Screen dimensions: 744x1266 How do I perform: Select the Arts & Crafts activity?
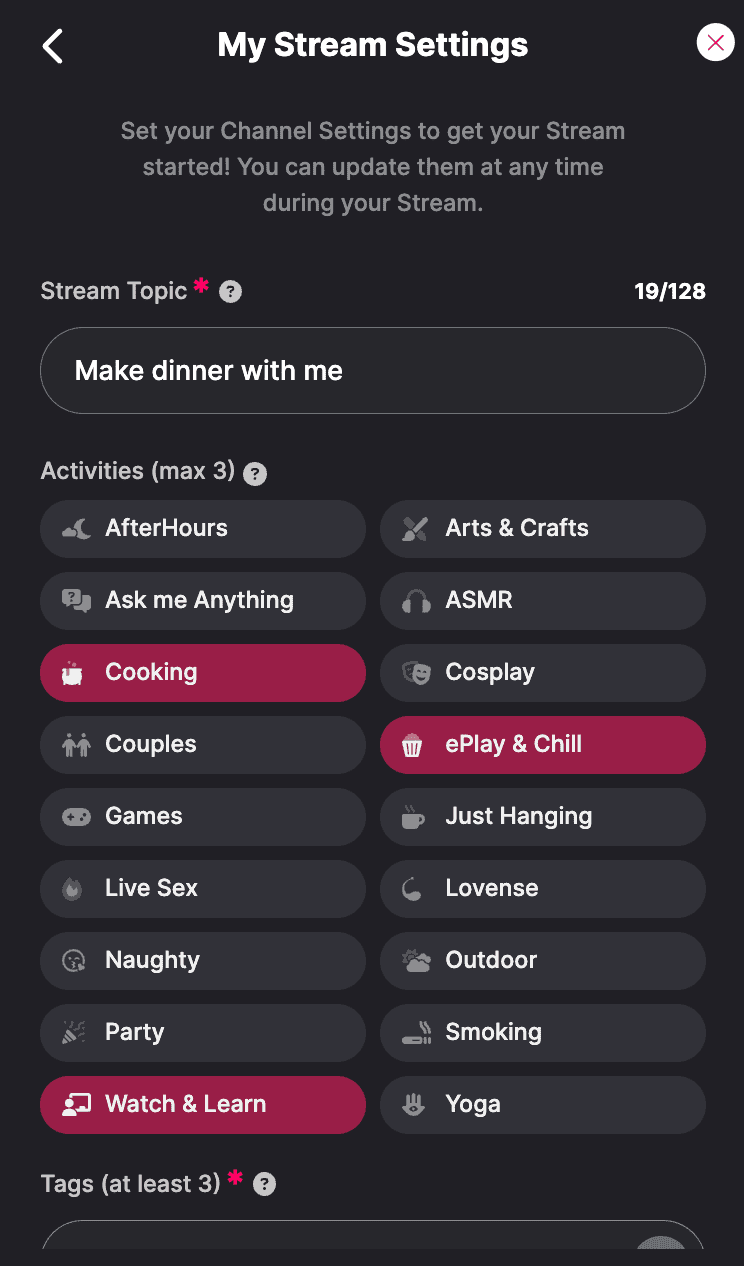click(543, 529)
